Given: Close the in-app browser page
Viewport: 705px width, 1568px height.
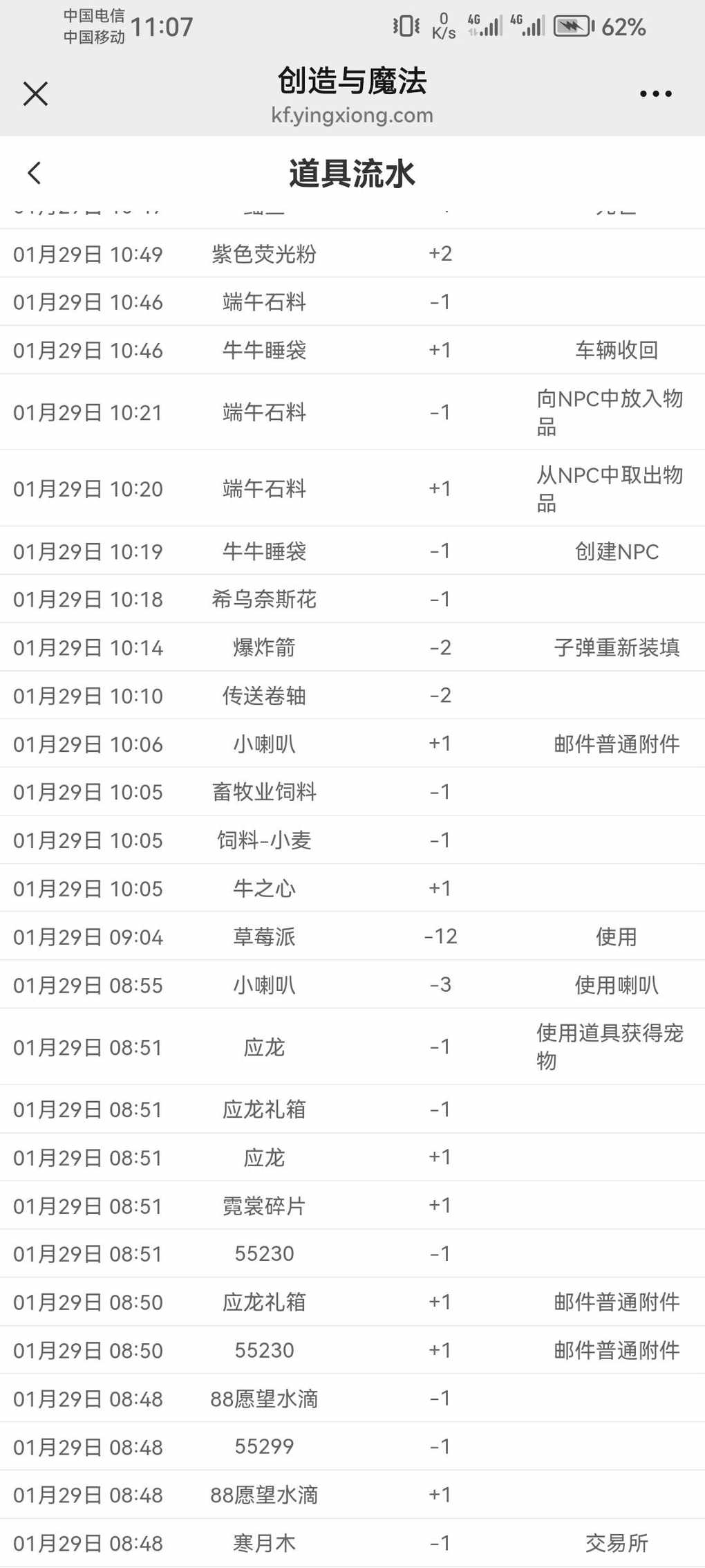Looking at the screenshot, I should pos(35,93).
